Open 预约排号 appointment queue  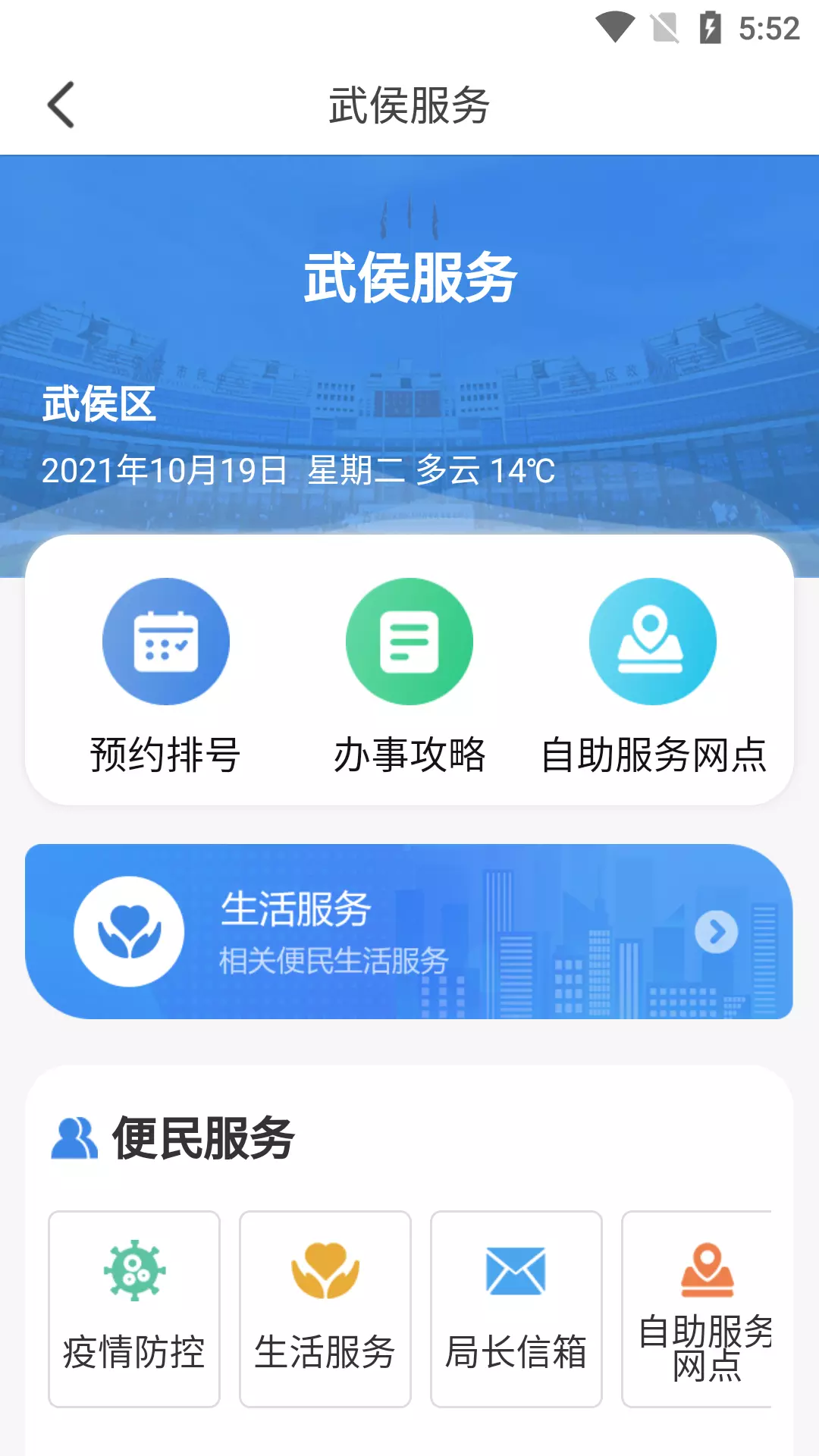pyautogui.click(x=165, y=676)
